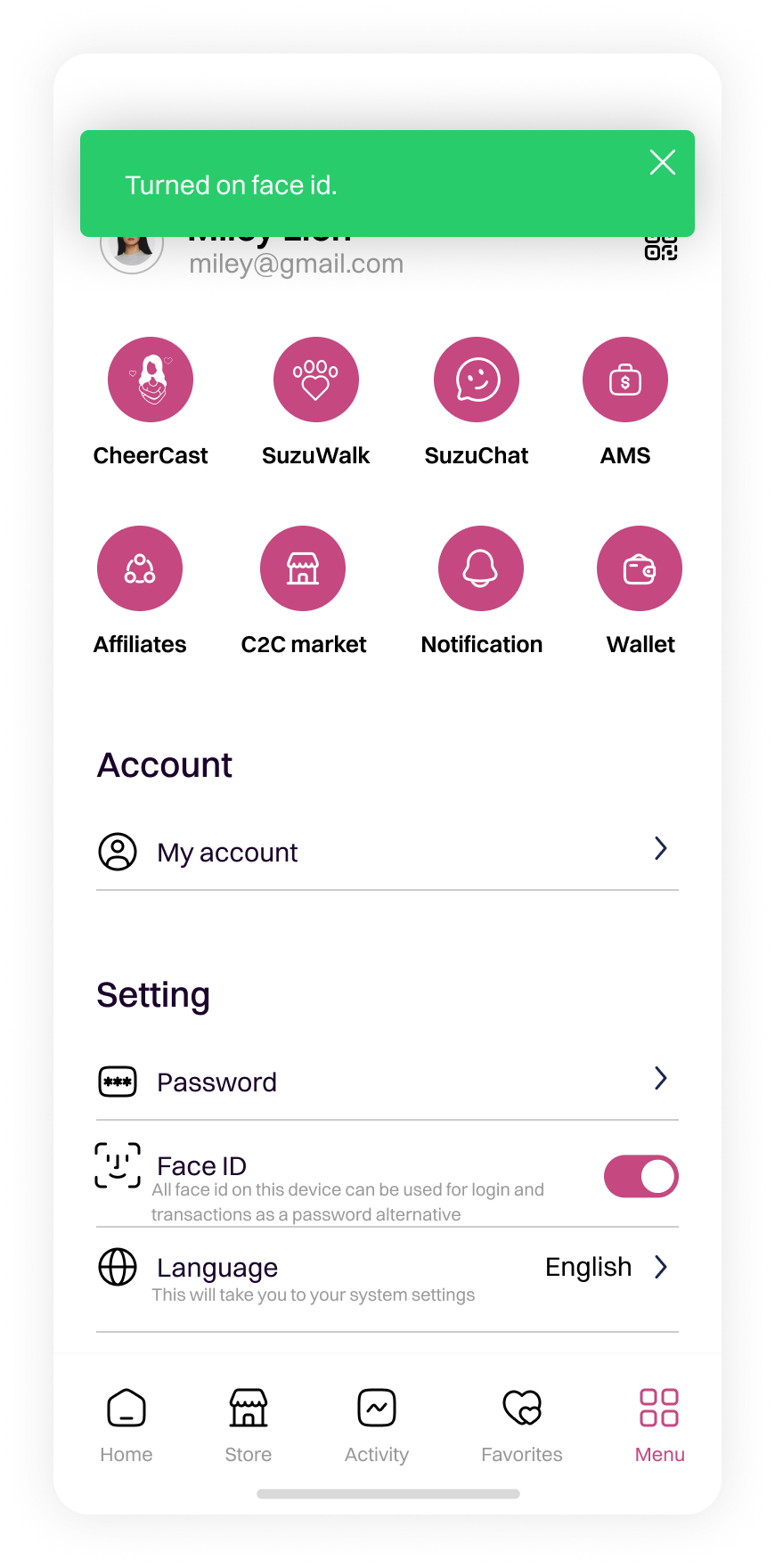This screenshot has width=775, height=1568.
Task: Open Affiliates
Action: click(x=140, y=569)
